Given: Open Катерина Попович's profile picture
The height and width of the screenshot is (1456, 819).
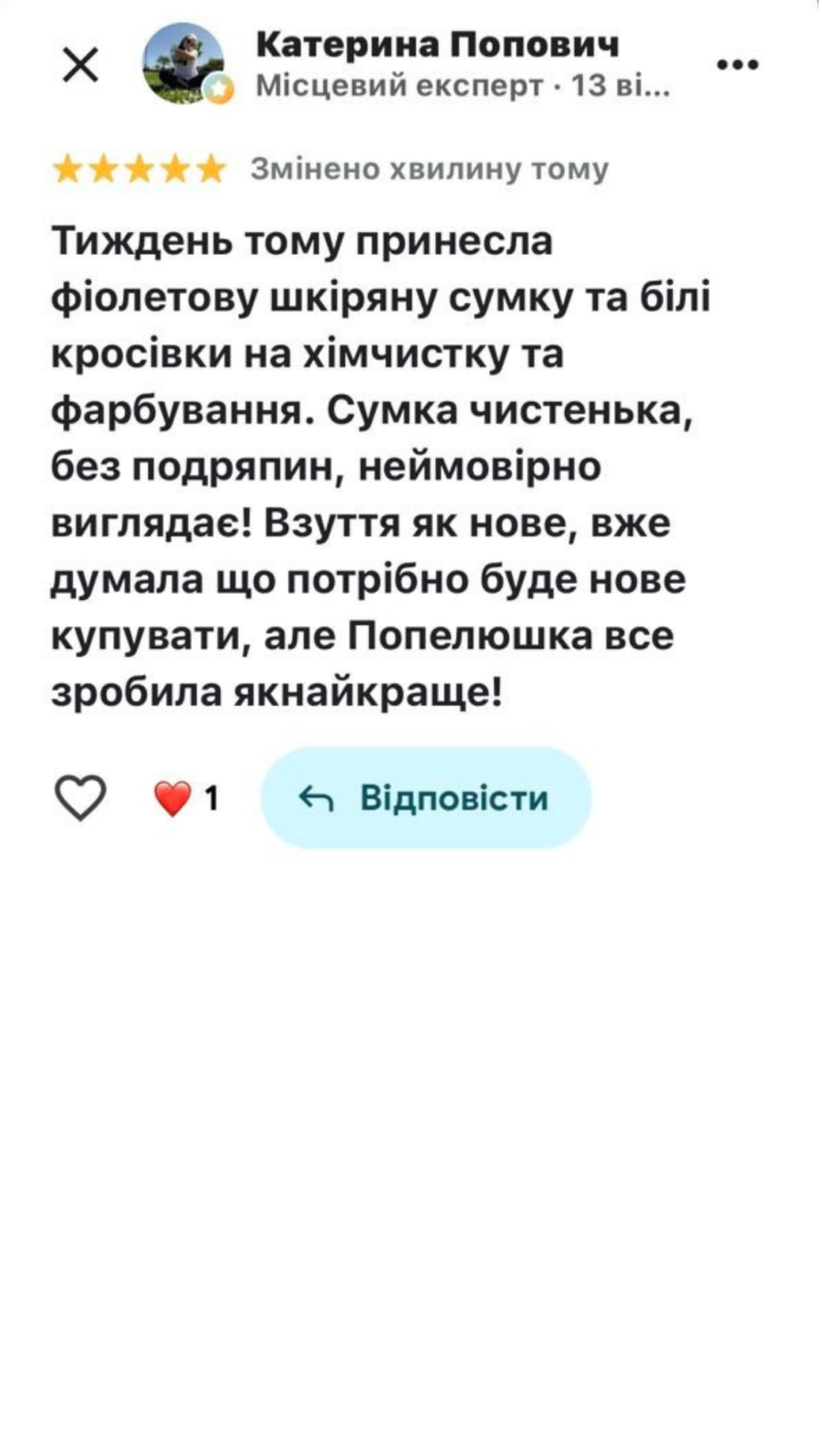Looking at the screenshot, I should pos(184,64).
